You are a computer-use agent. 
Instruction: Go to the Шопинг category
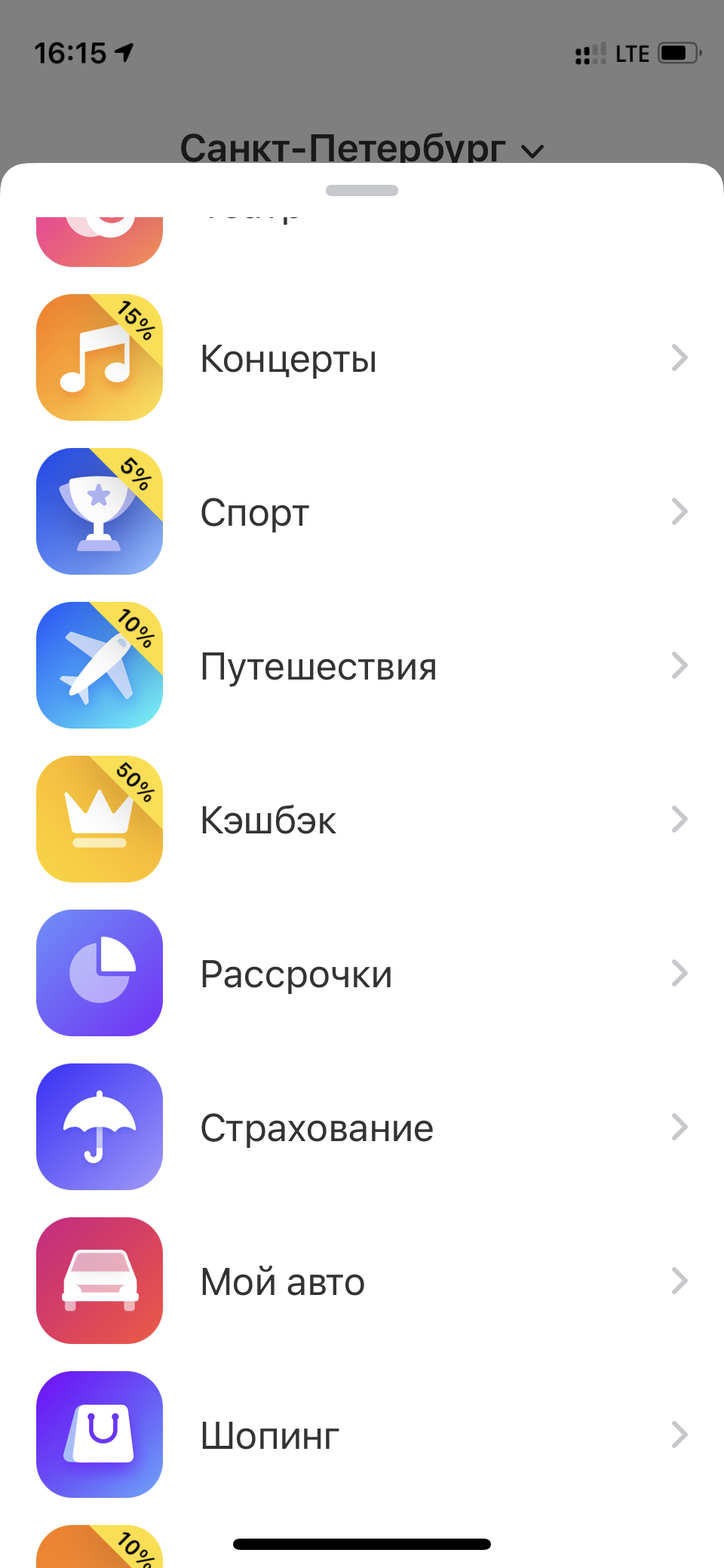pos(362,1435)
